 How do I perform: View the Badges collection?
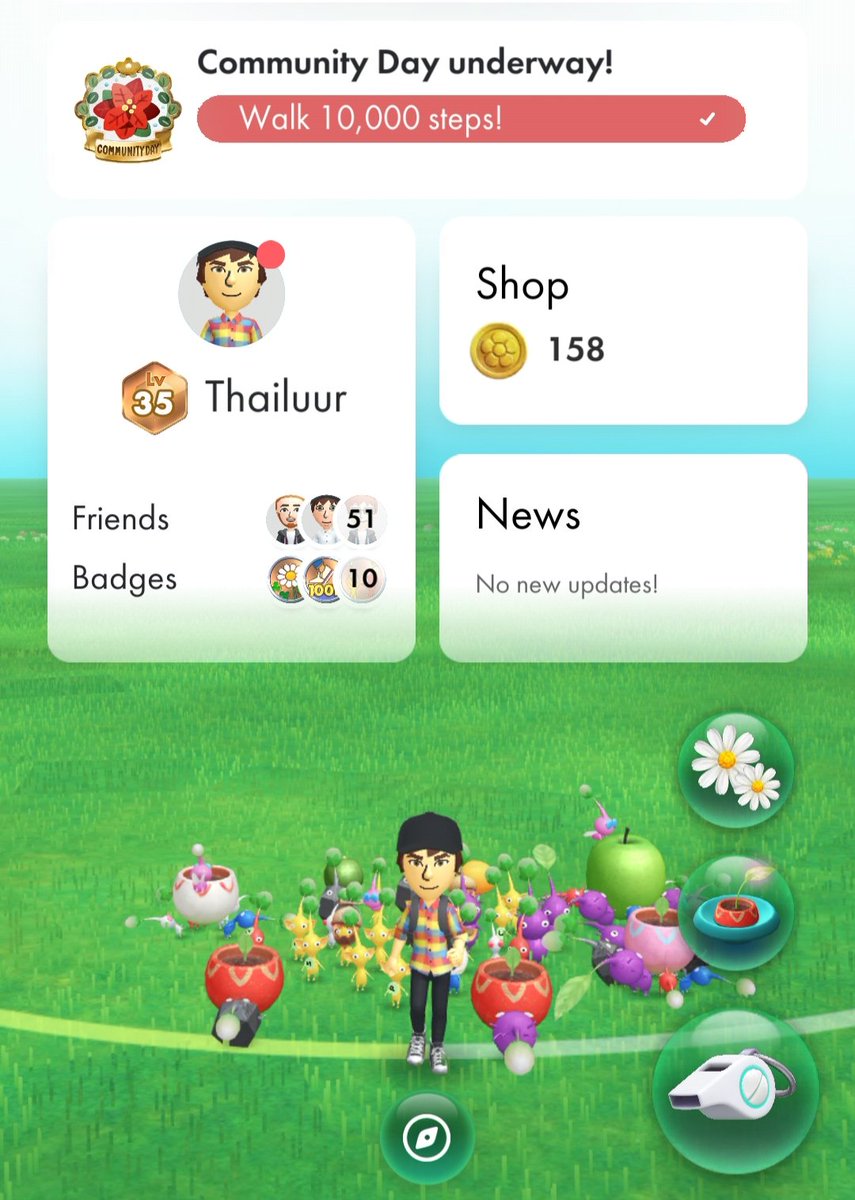click(230, 579)
